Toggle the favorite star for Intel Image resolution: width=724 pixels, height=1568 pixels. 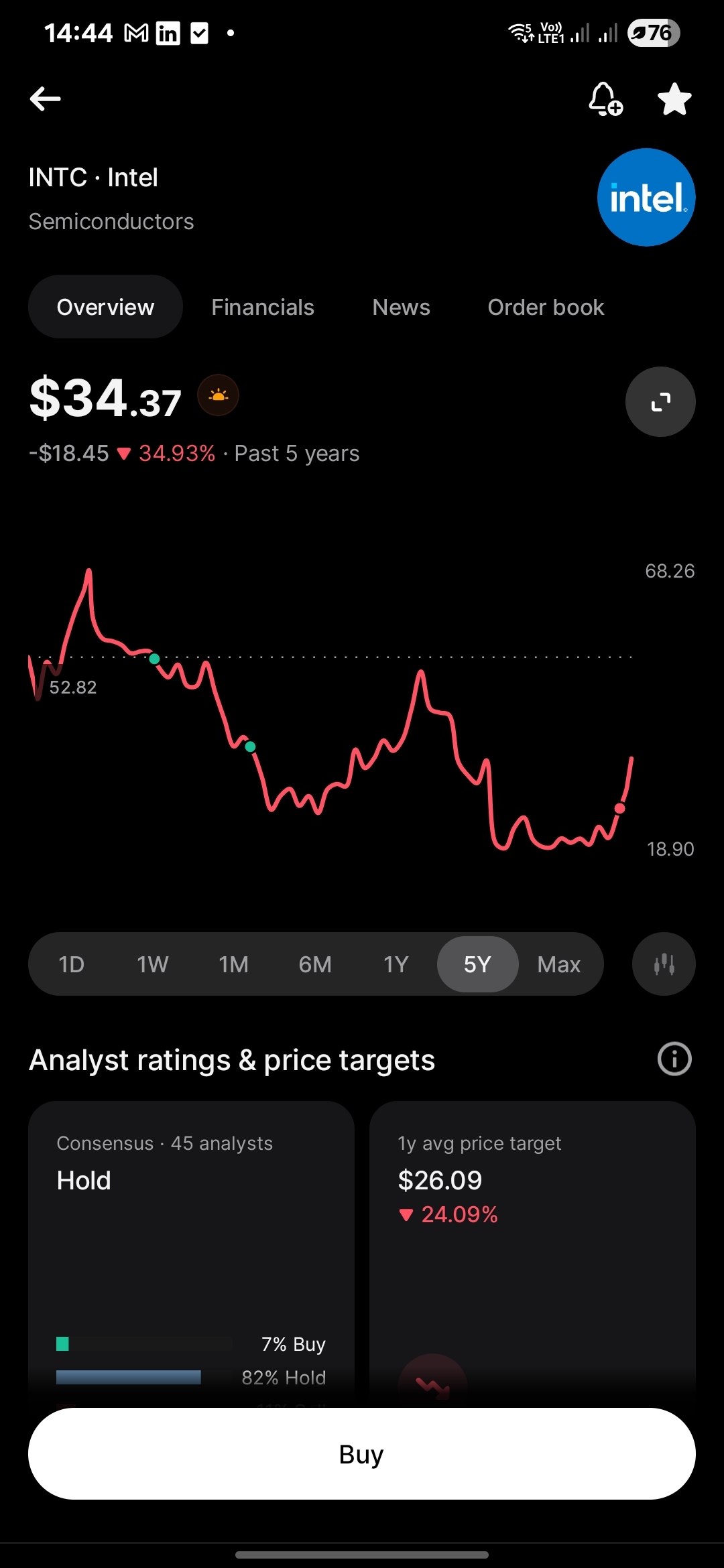pos(674,99)
